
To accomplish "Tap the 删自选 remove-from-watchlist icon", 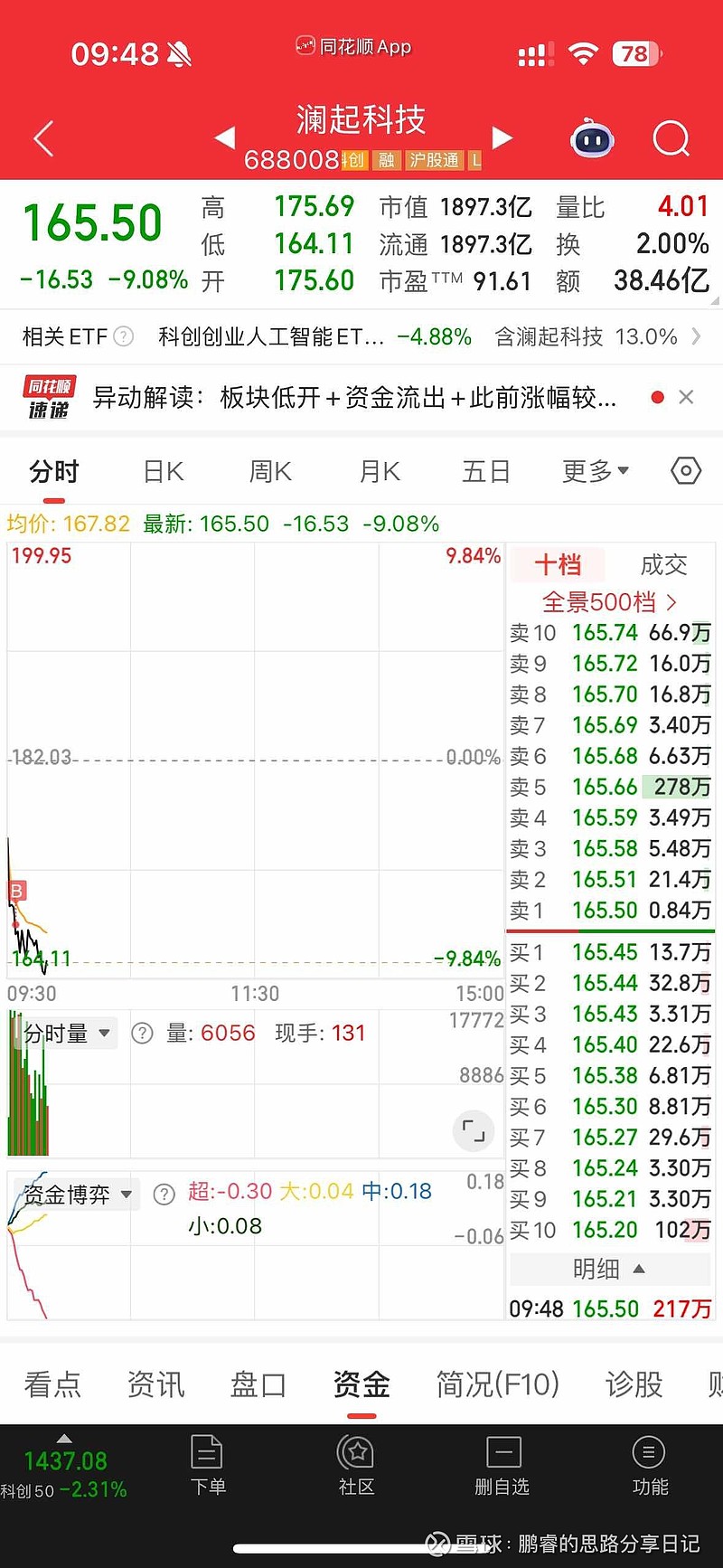I will pos(503,1466).
